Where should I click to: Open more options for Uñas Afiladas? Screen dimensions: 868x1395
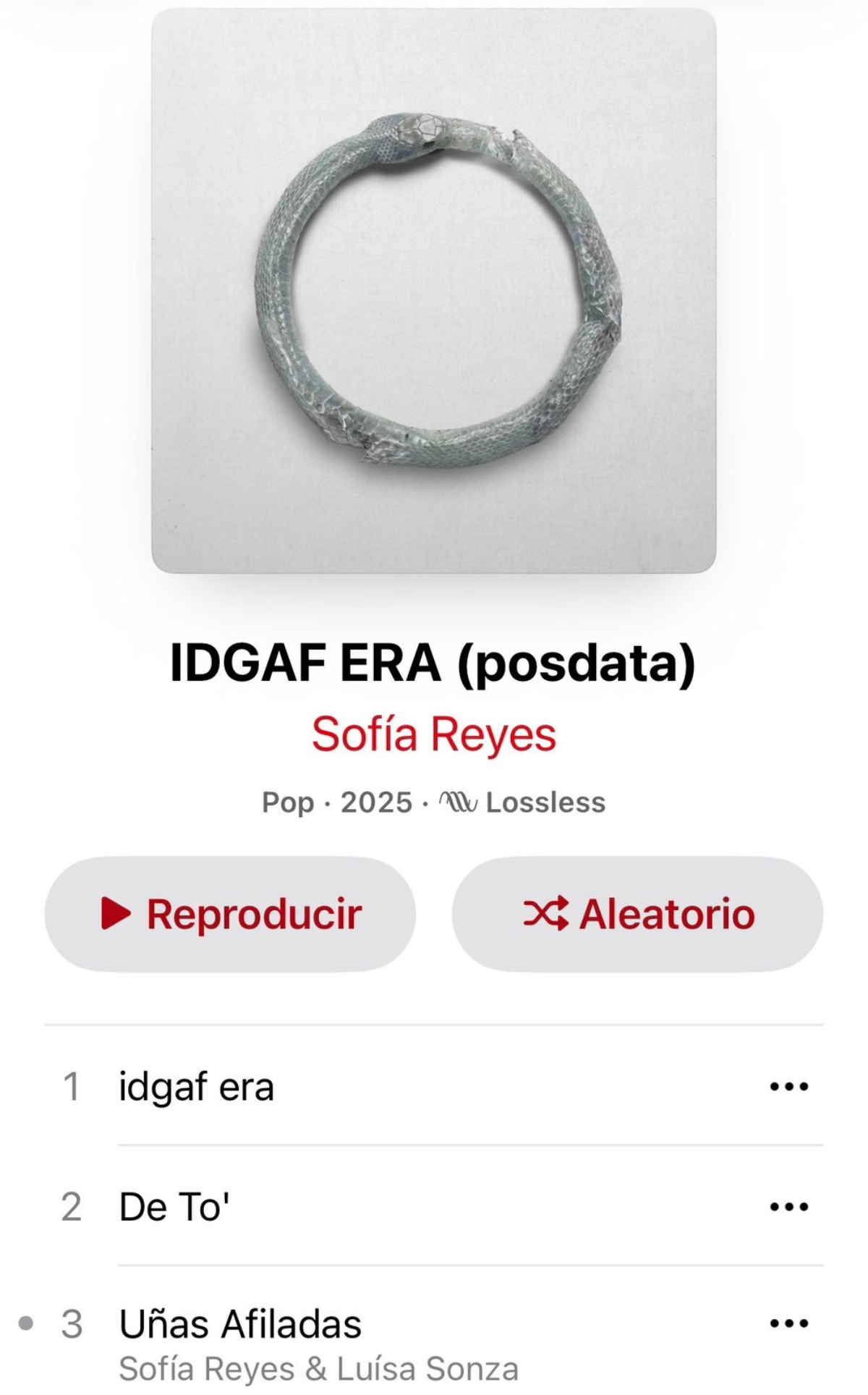click(788, 1323)
